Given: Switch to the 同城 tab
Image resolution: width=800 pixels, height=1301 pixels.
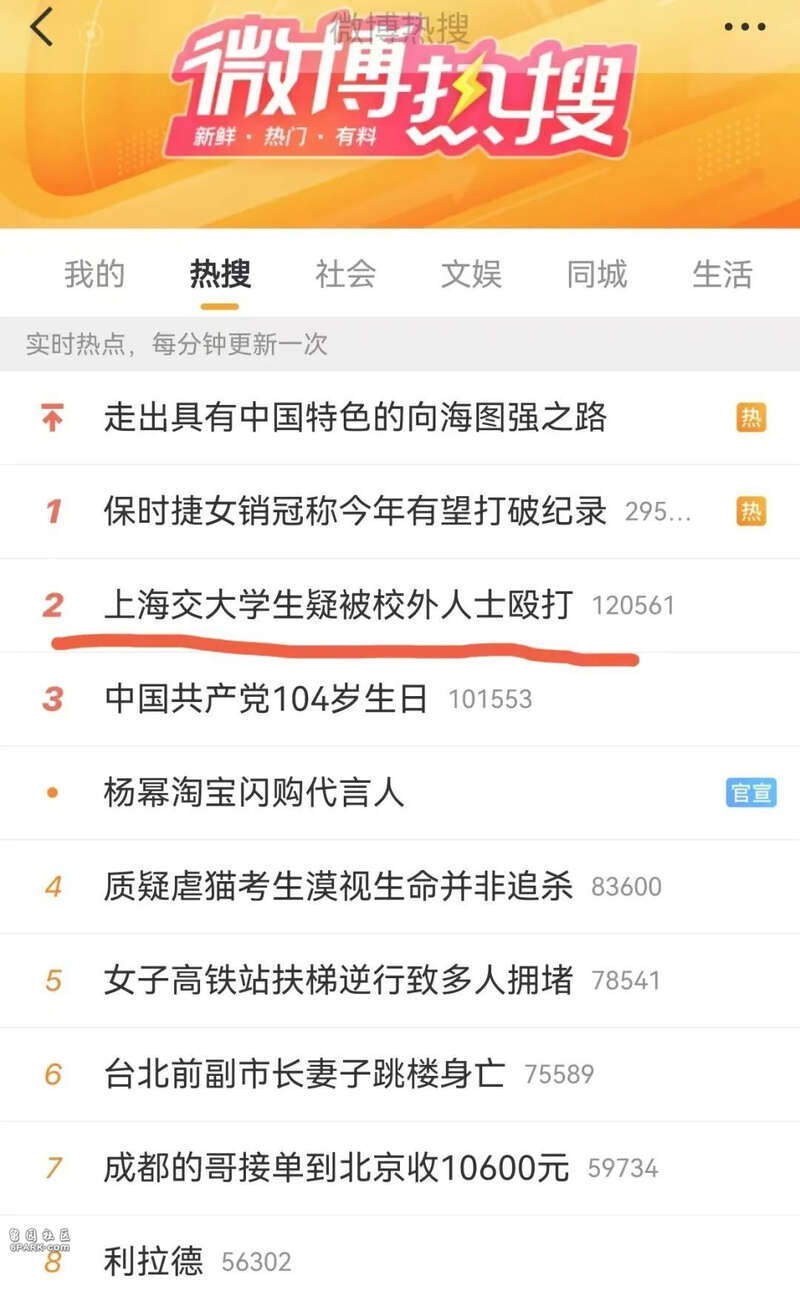Looking at the screenshot, I should pos(597,274).
